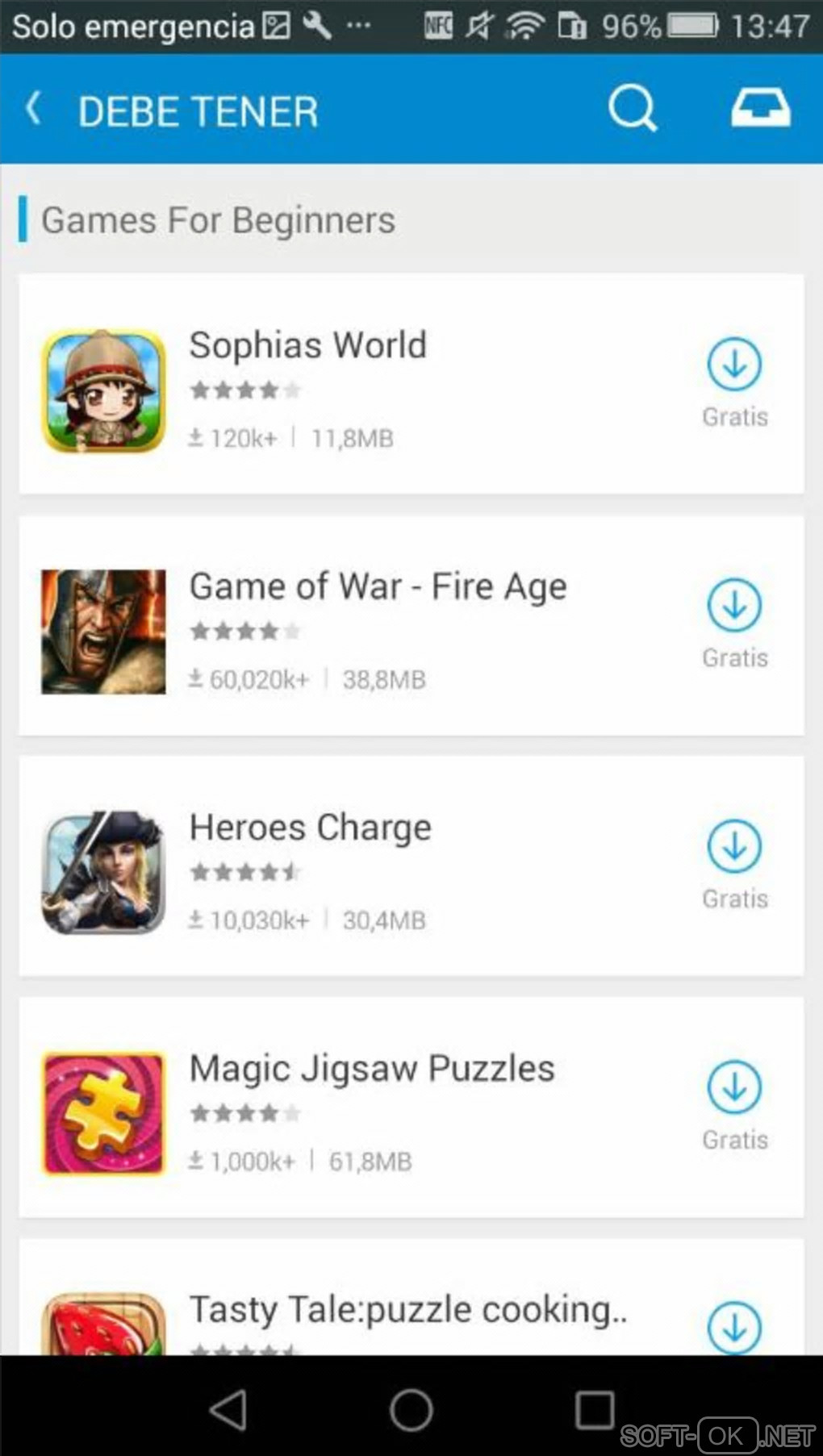823x1456 pixels.
Task: Open the Game of War - Fire Age details
Action: (378, 586)
